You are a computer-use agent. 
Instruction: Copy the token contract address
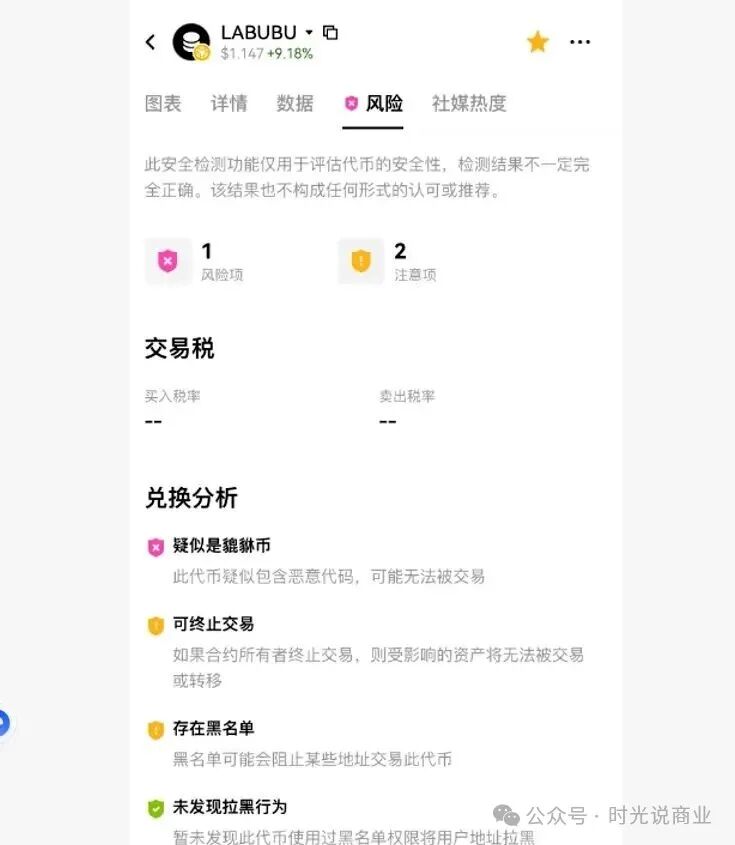click(329, 32)
